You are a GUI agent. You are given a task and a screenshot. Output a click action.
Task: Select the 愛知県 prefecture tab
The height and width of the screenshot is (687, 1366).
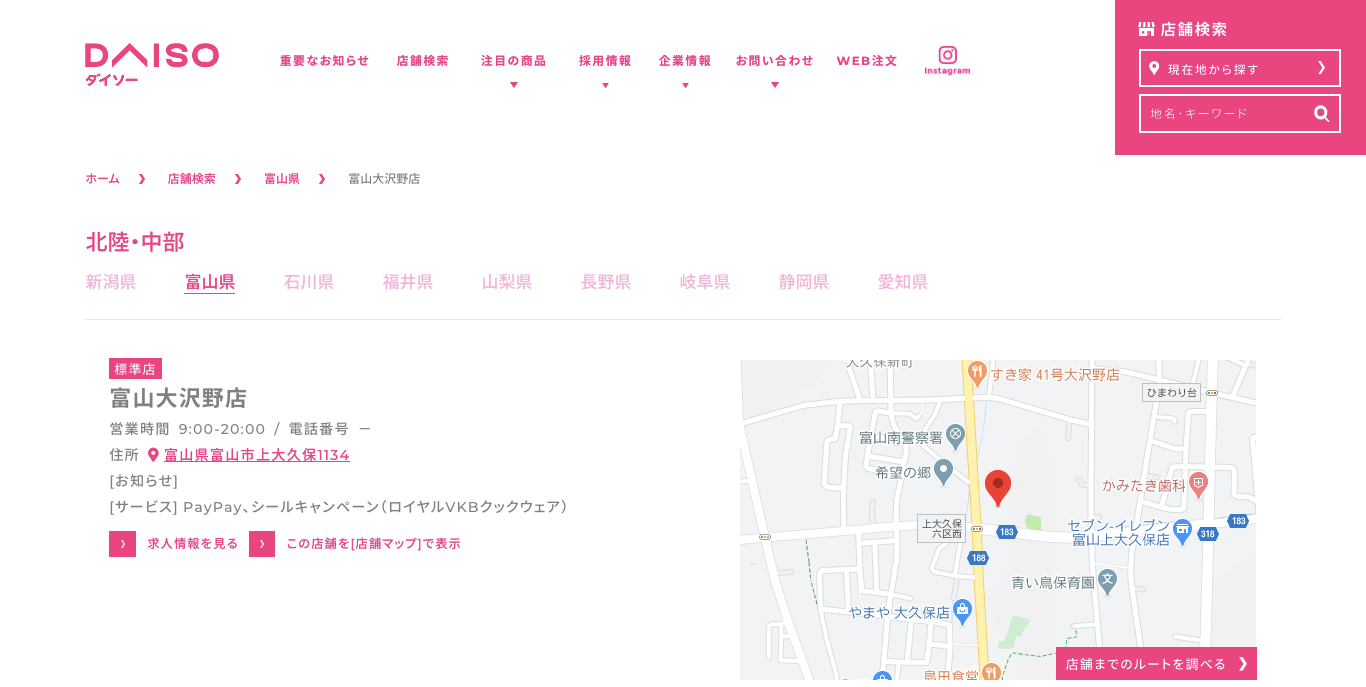pyautogui.click(x=903, y=282)
